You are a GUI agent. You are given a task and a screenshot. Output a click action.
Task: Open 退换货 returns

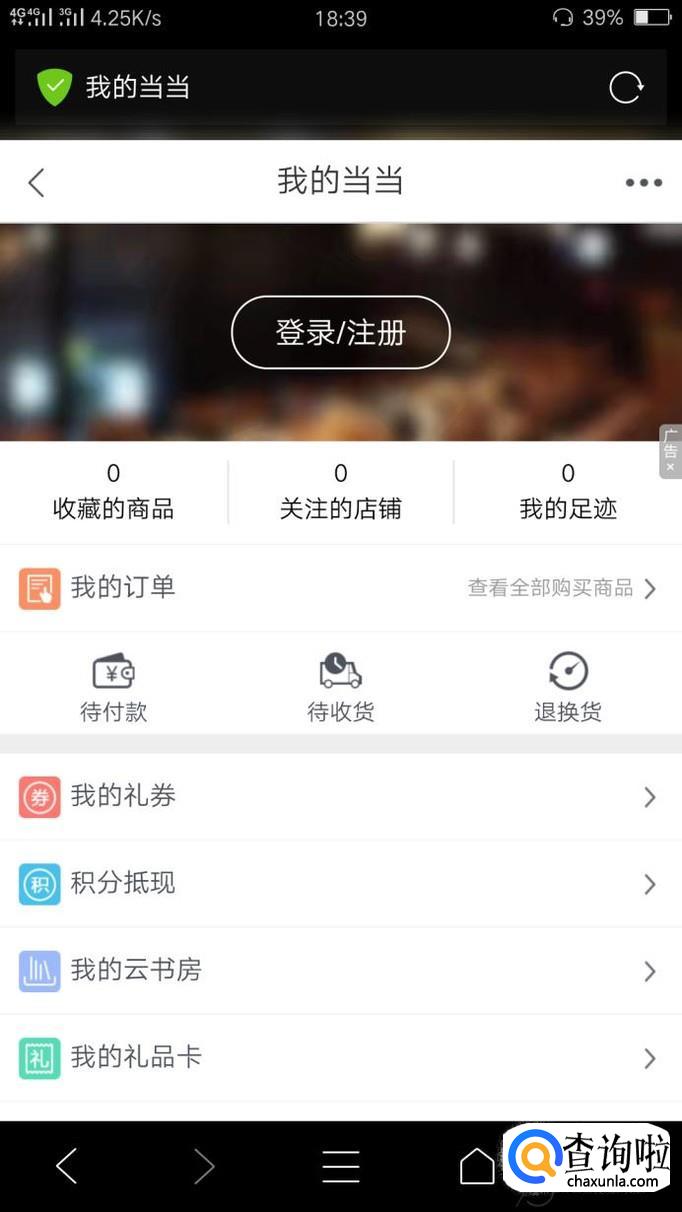[568, 687]
